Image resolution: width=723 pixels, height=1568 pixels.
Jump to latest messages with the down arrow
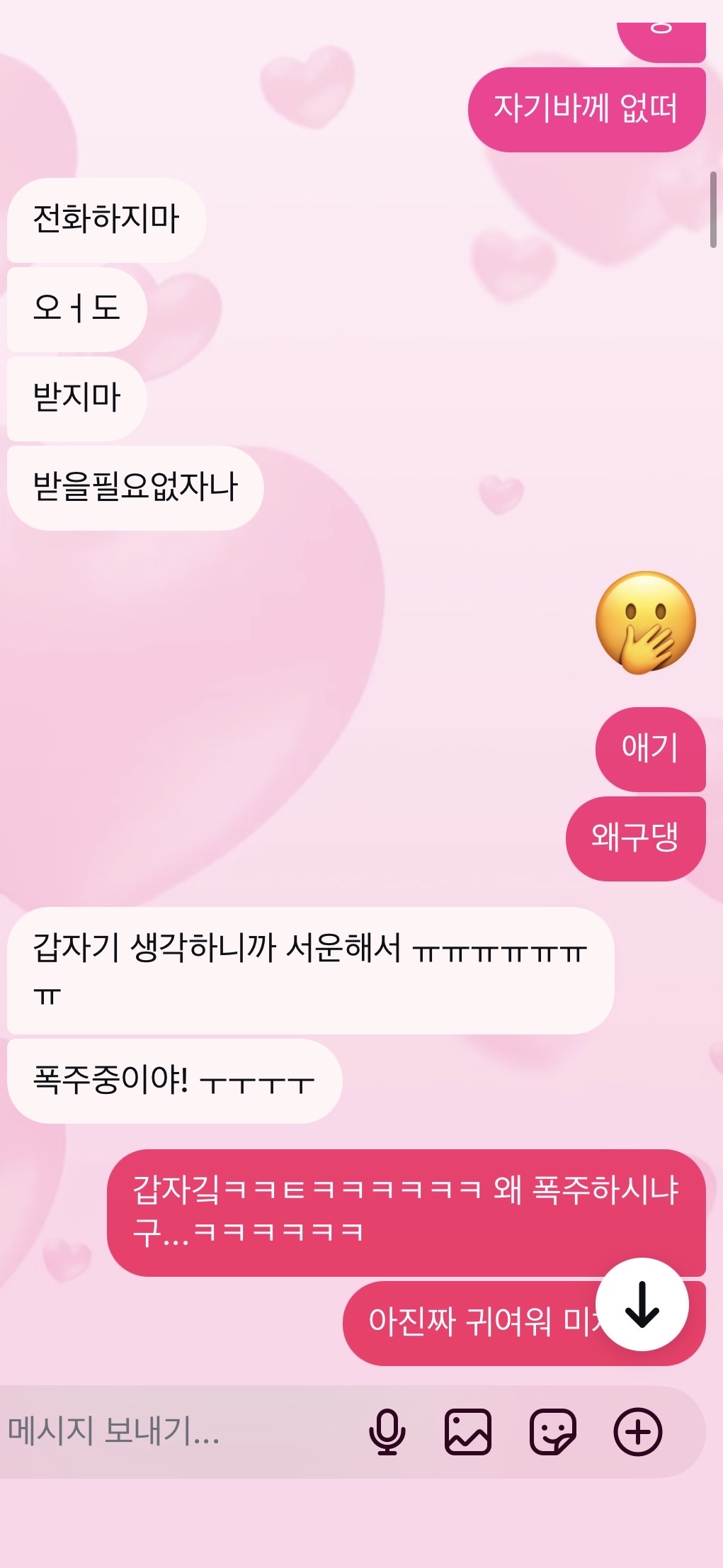(x=642, y=1304)
